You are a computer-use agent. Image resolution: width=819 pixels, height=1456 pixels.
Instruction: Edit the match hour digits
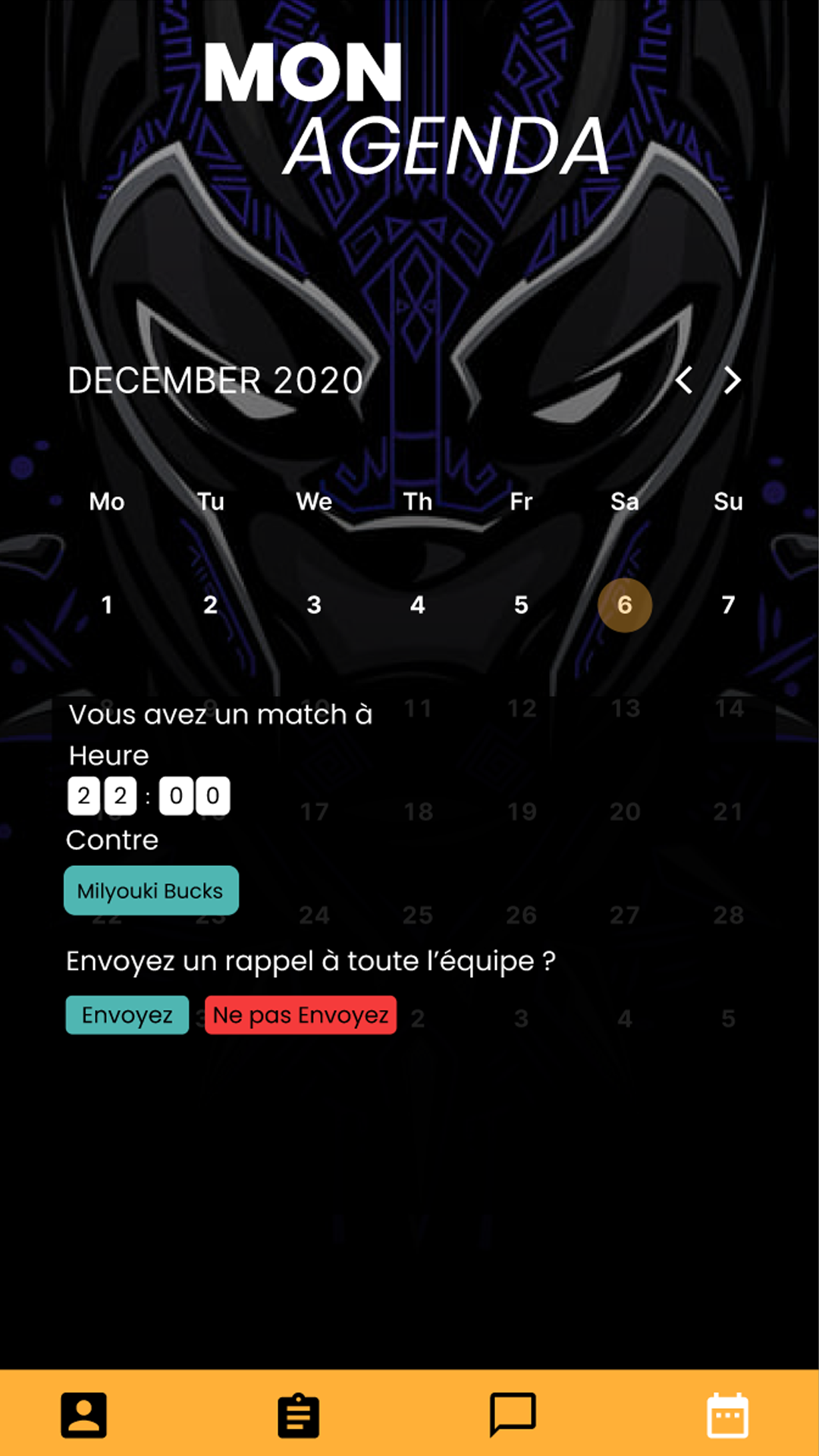[x=102, y=795]
